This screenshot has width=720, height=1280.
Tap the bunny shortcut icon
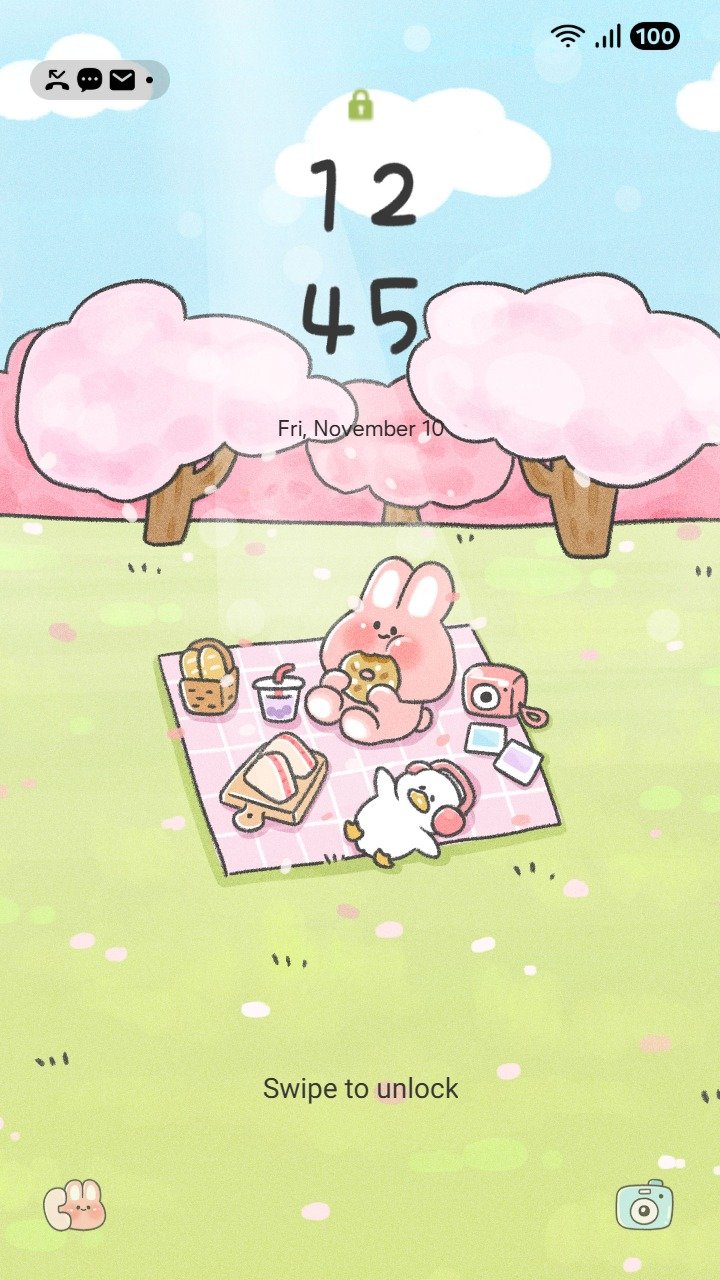click(x=75, y=1205)
